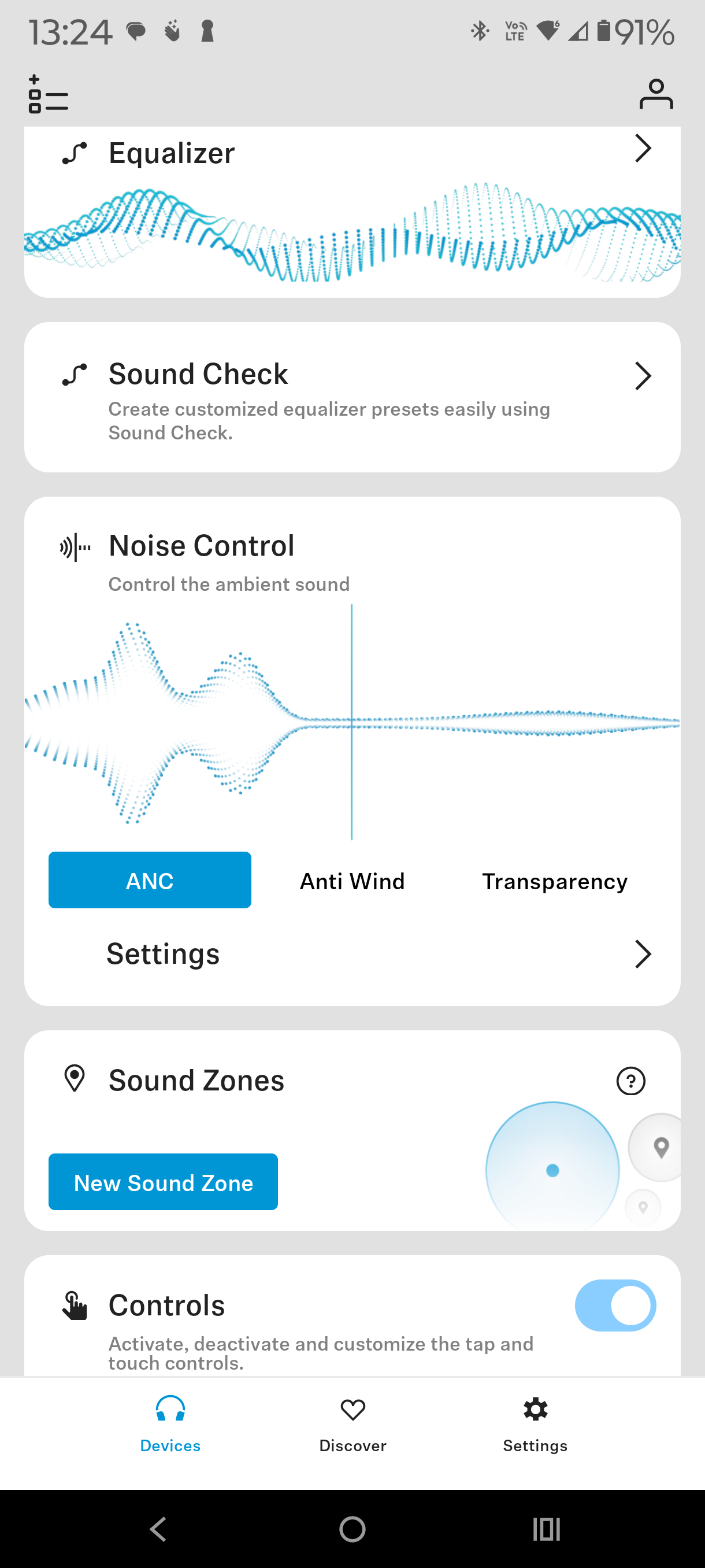The height and width of the screenshot is (1568, 705).
Task: Toggle the Controls switch off
Action: (x=615, y=1305)
